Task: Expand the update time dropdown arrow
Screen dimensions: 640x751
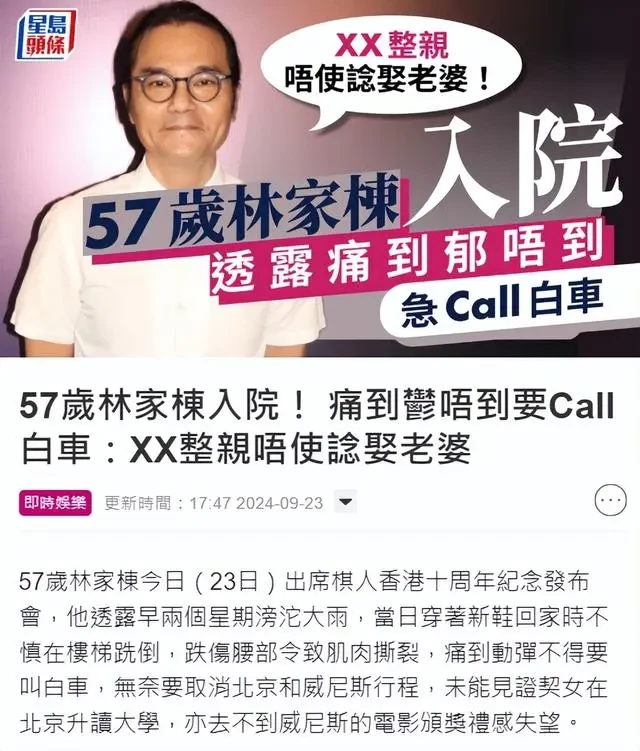Action: pyautogui.click(x=345, y=502)
